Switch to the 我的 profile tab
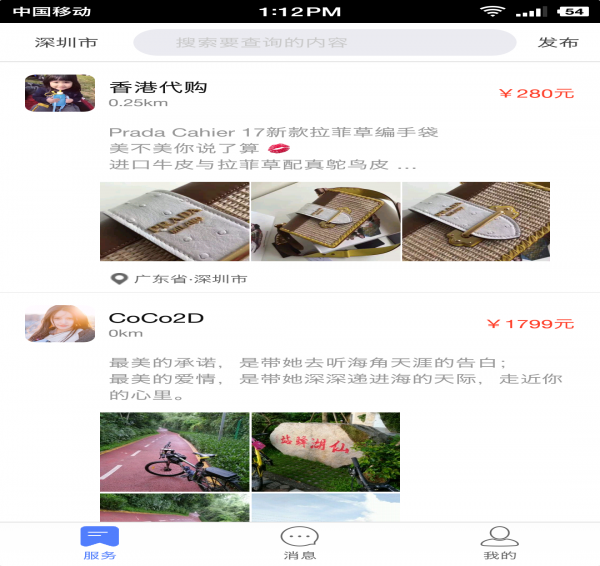 500,543
